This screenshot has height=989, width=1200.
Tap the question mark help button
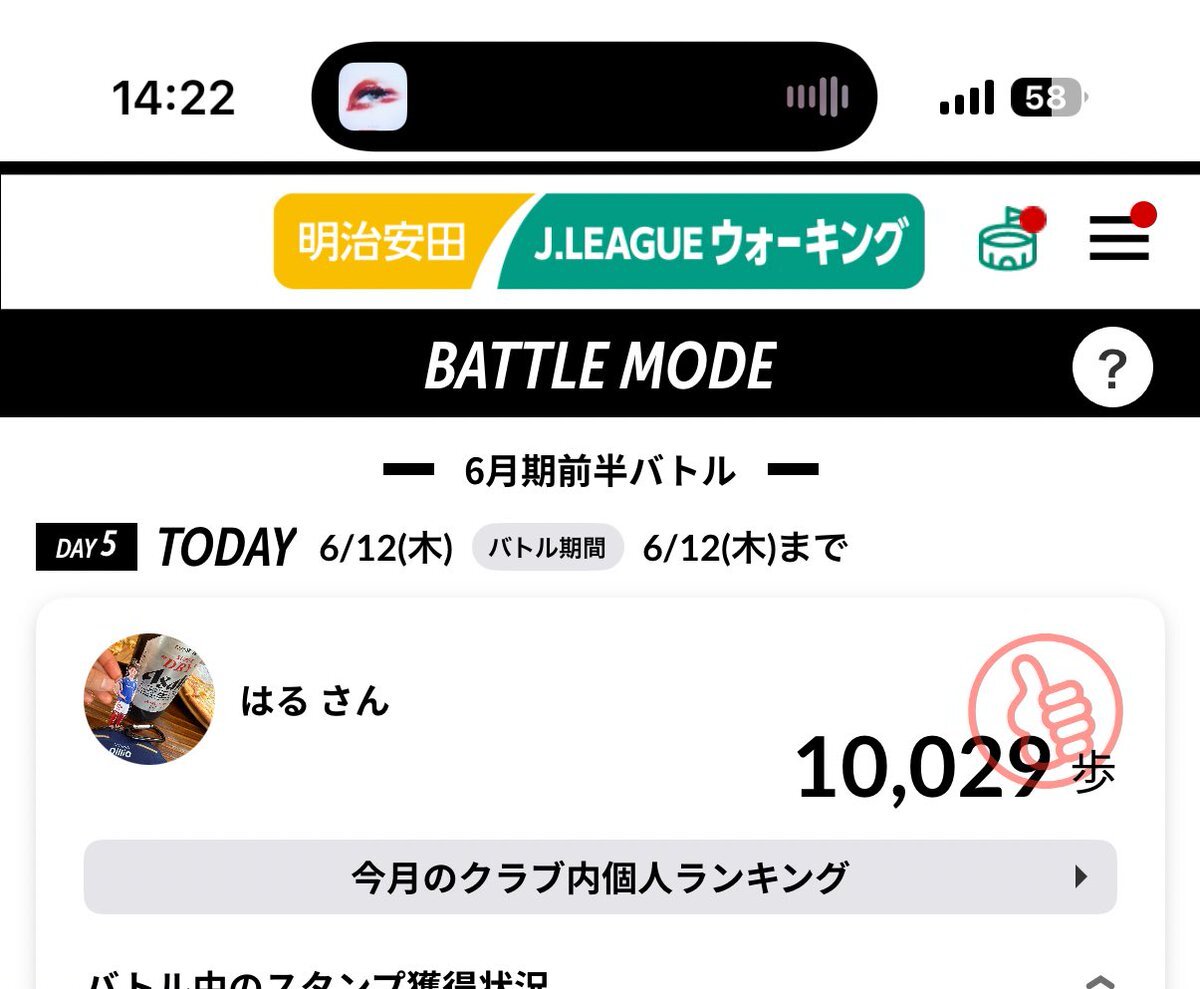[x=1112, y=368]
